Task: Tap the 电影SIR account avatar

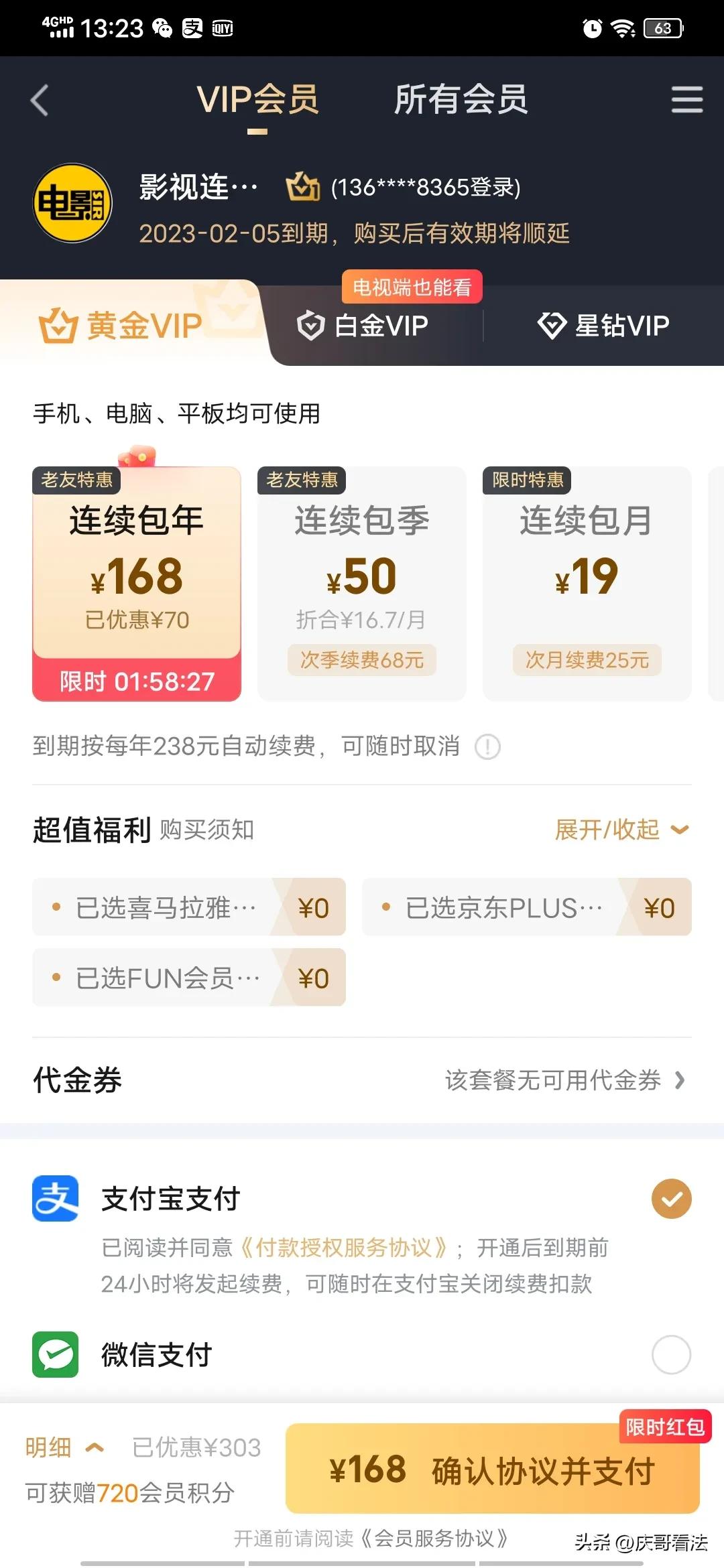Action: tap(71, 202)
